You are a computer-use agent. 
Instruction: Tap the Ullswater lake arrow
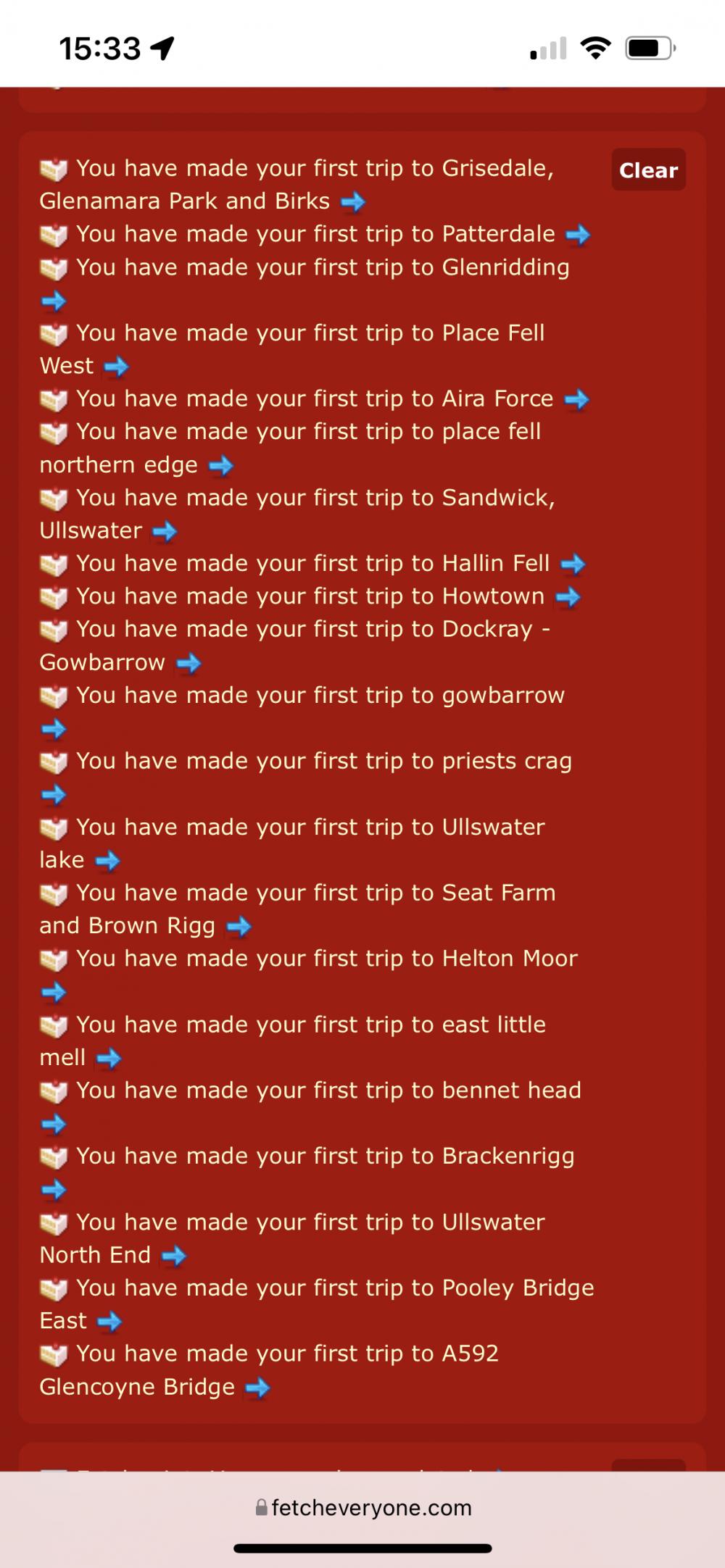click(108, 861)
